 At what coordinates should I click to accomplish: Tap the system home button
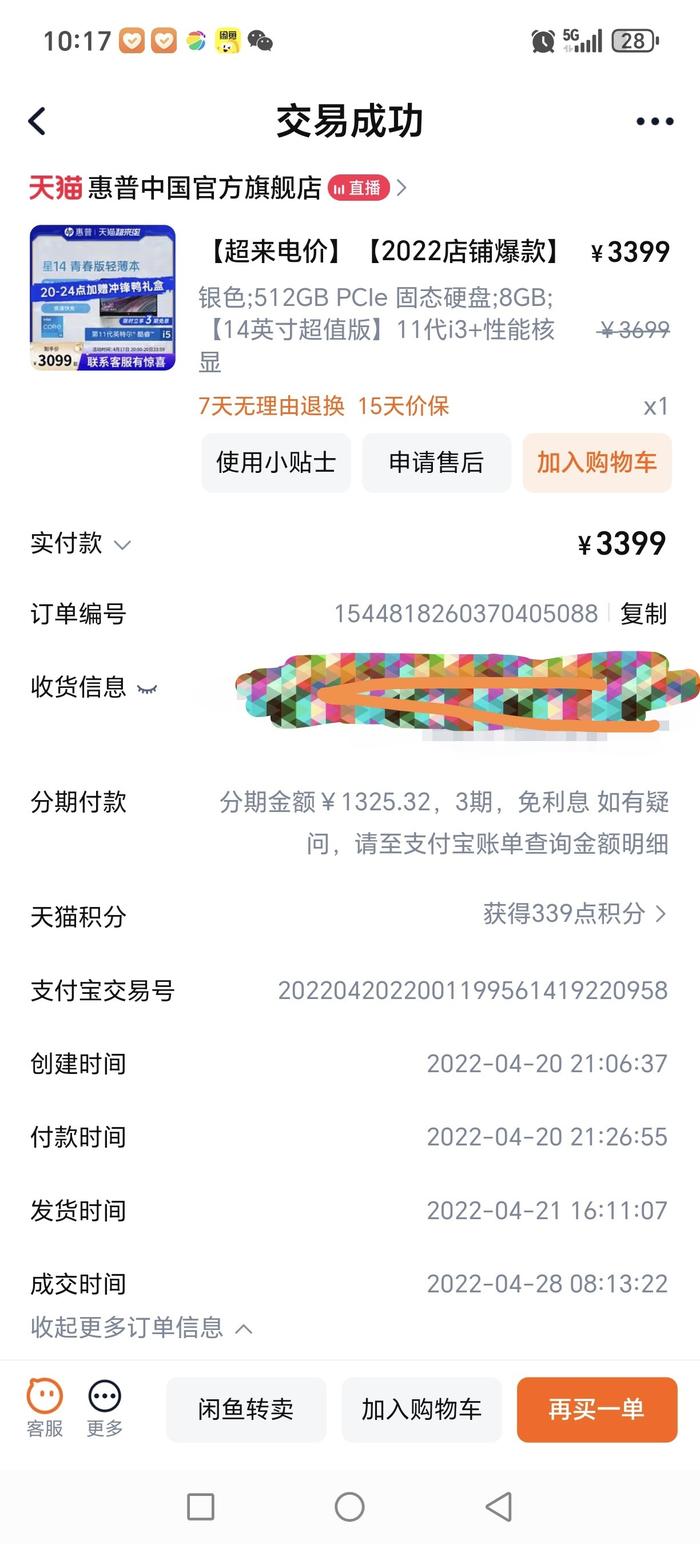349,1506
